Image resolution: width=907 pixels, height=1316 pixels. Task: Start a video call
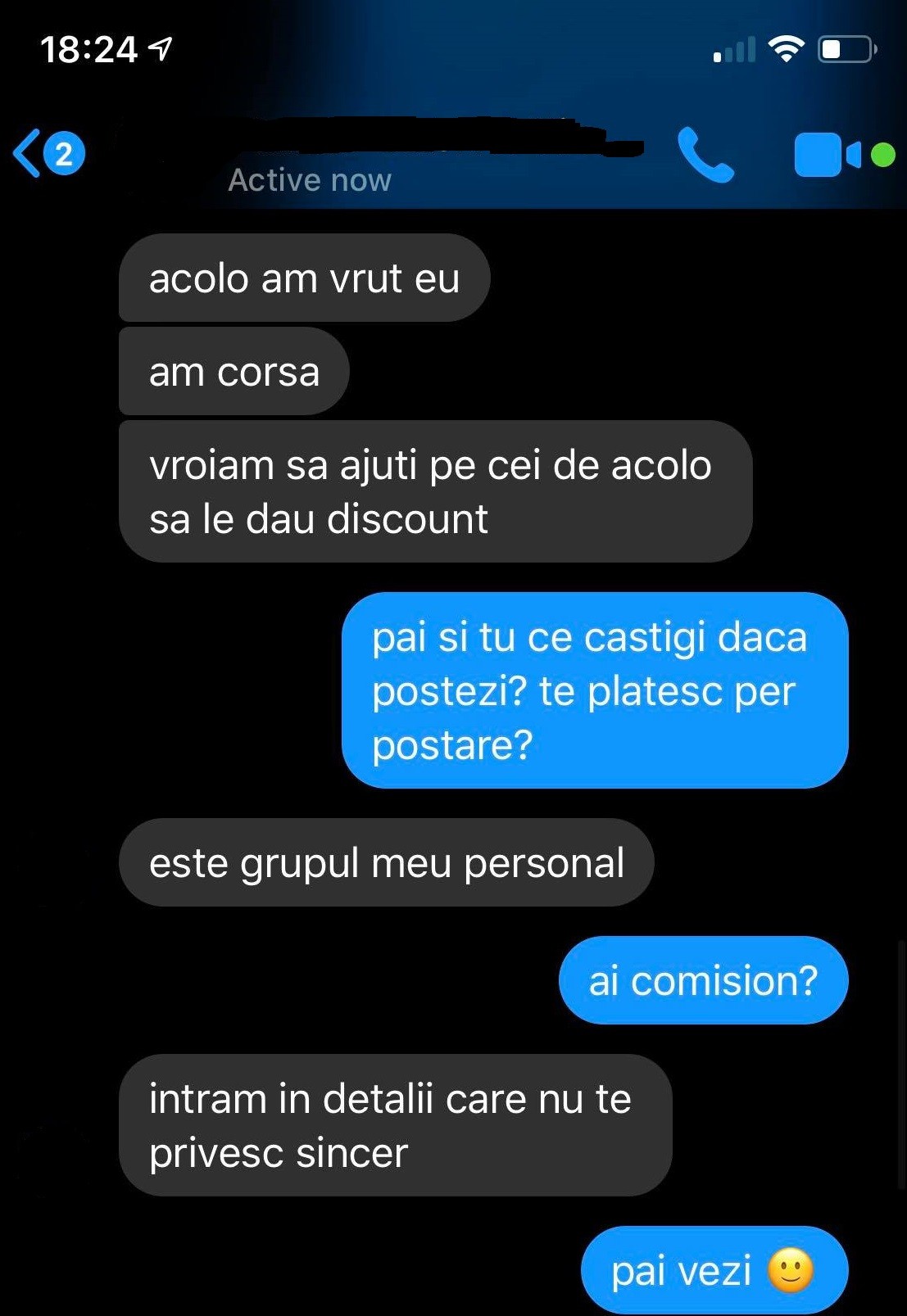click(x=826, y=155)
